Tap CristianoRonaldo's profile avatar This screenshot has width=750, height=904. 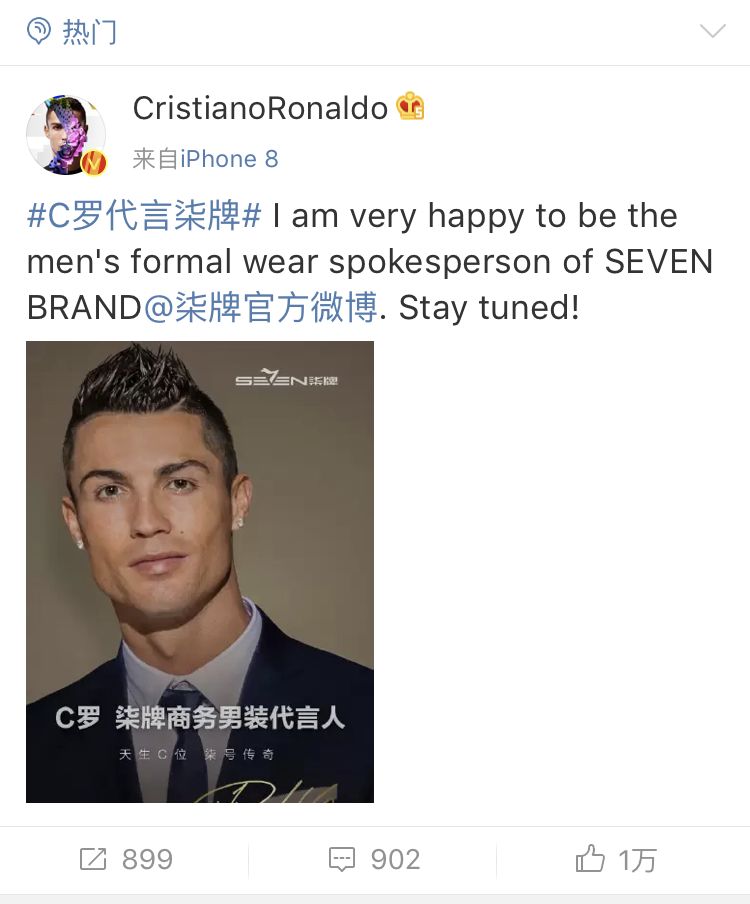[x=65, y=130]
